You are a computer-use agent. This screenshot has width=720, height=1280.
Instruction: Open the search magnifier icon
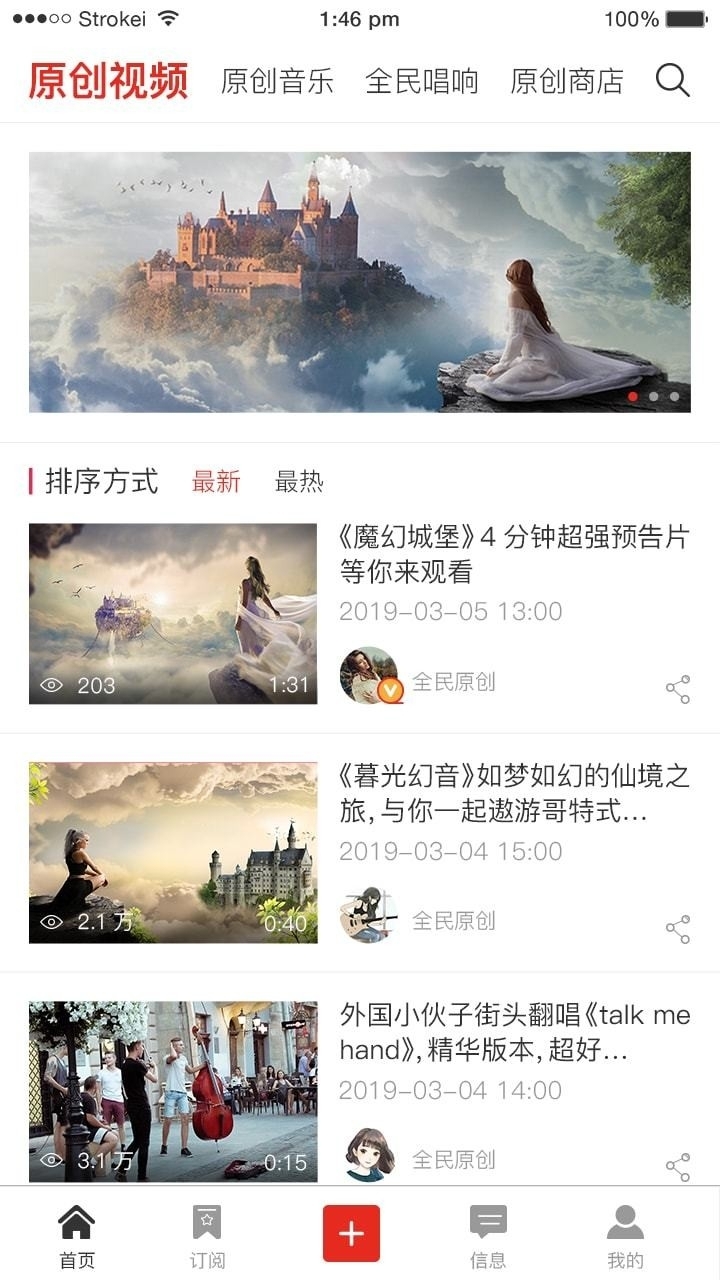pos(673,80)
